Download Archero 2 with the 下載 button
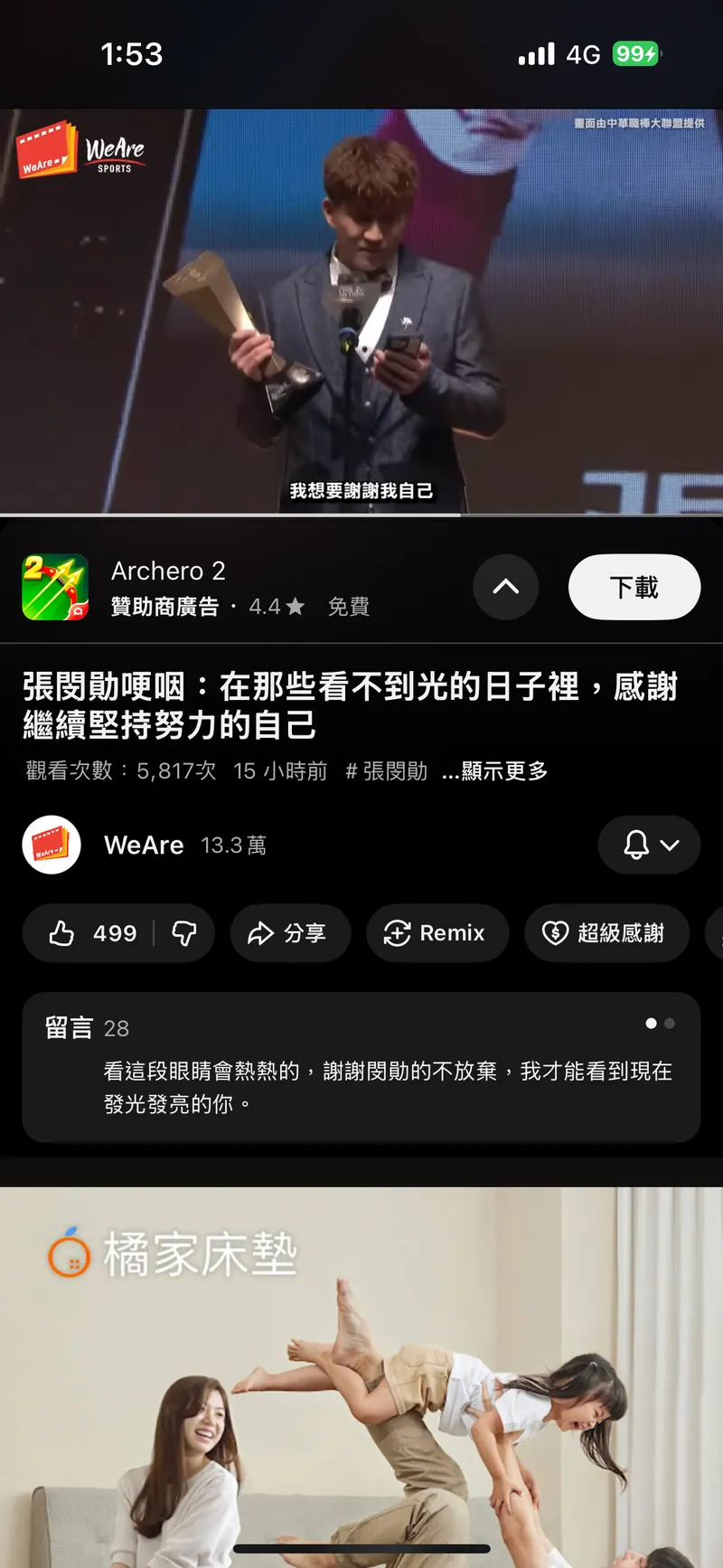The width and height of the screenshot is (723, 1568). pos(634,588)
